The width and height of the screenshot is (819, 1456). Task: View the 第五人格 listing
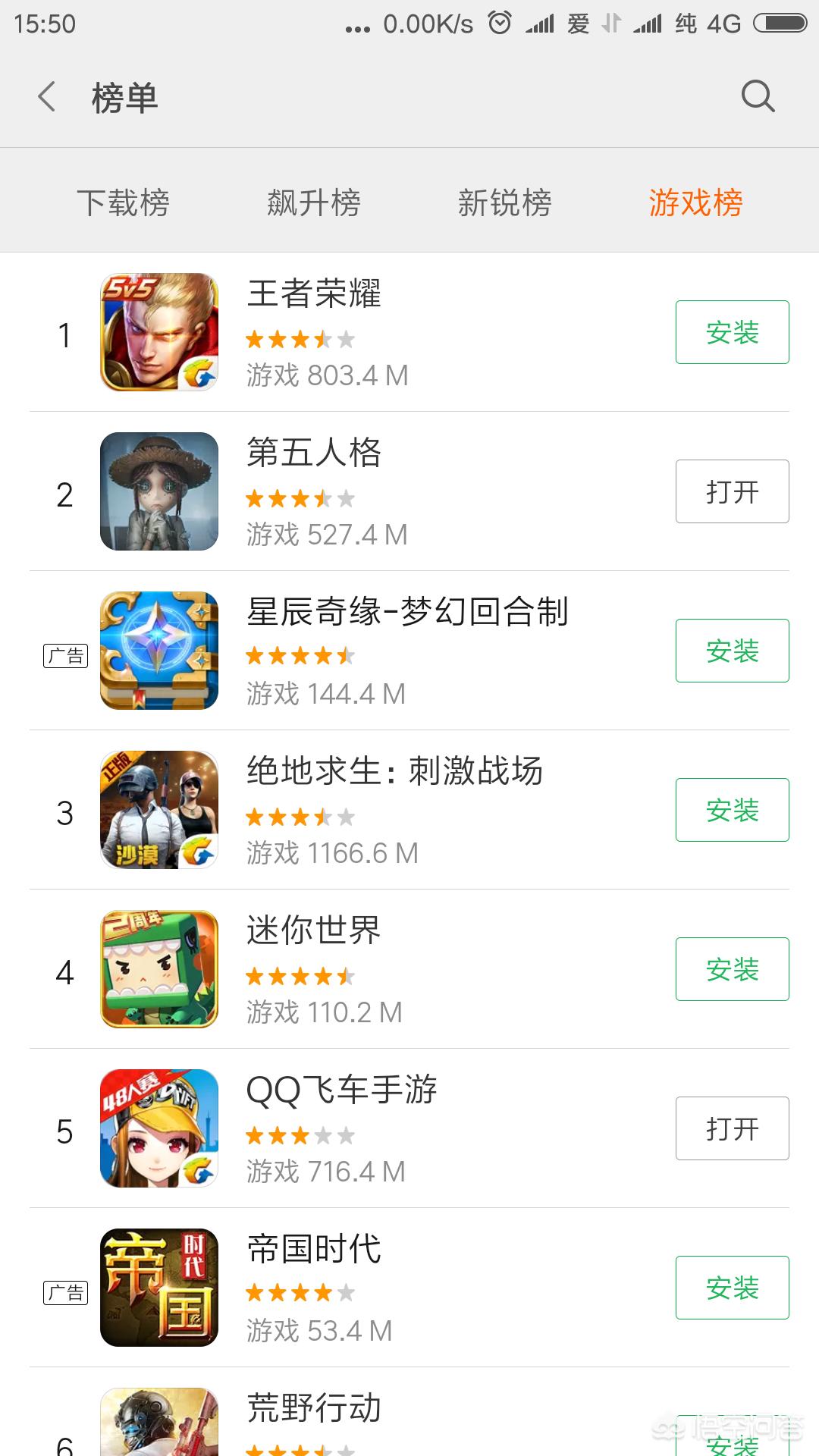[314, 453]
